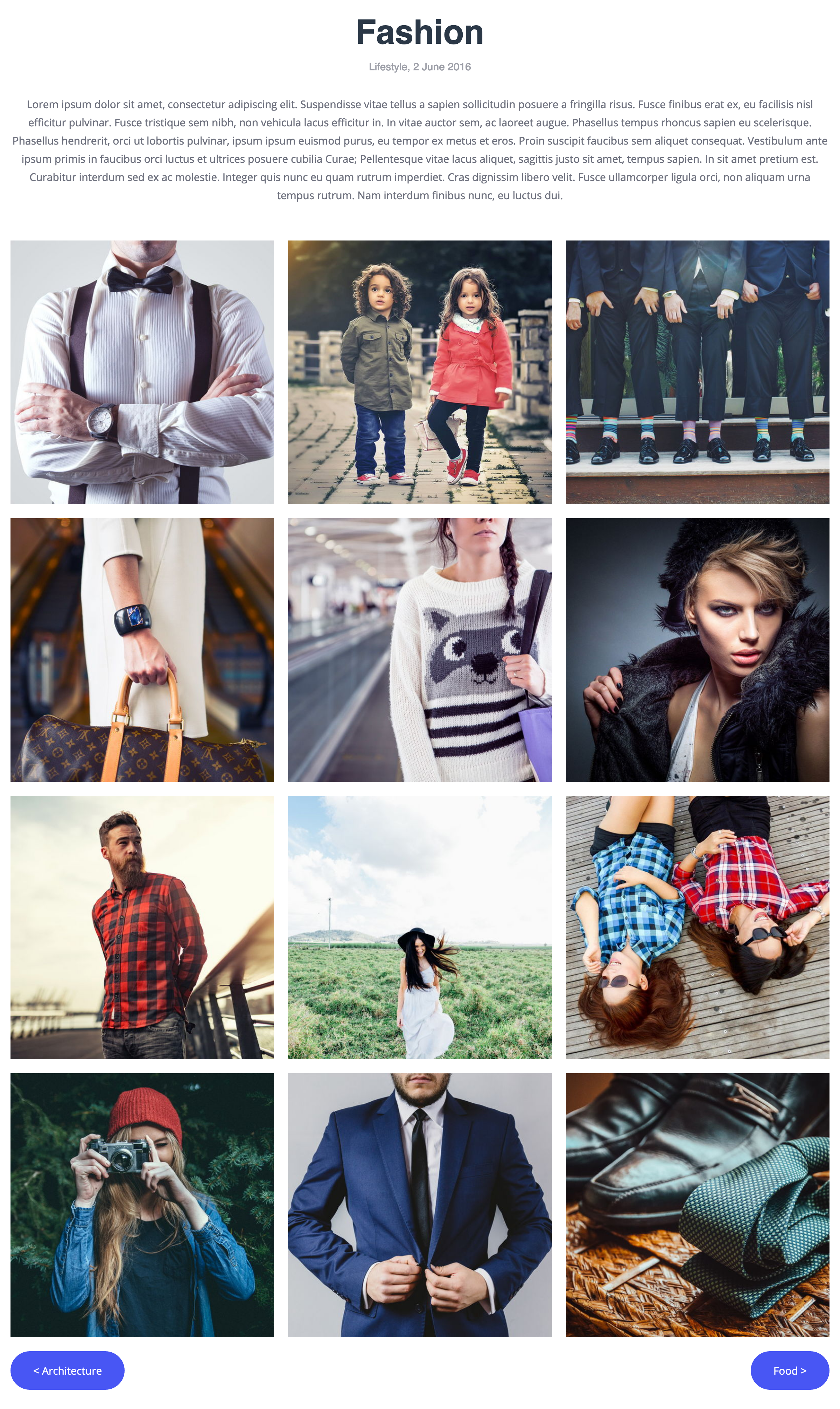Image resolution: width=840 pixels, height=1409 pixels.
Task: Select the woman with camera and red beanie
Action: [142, 1205]
